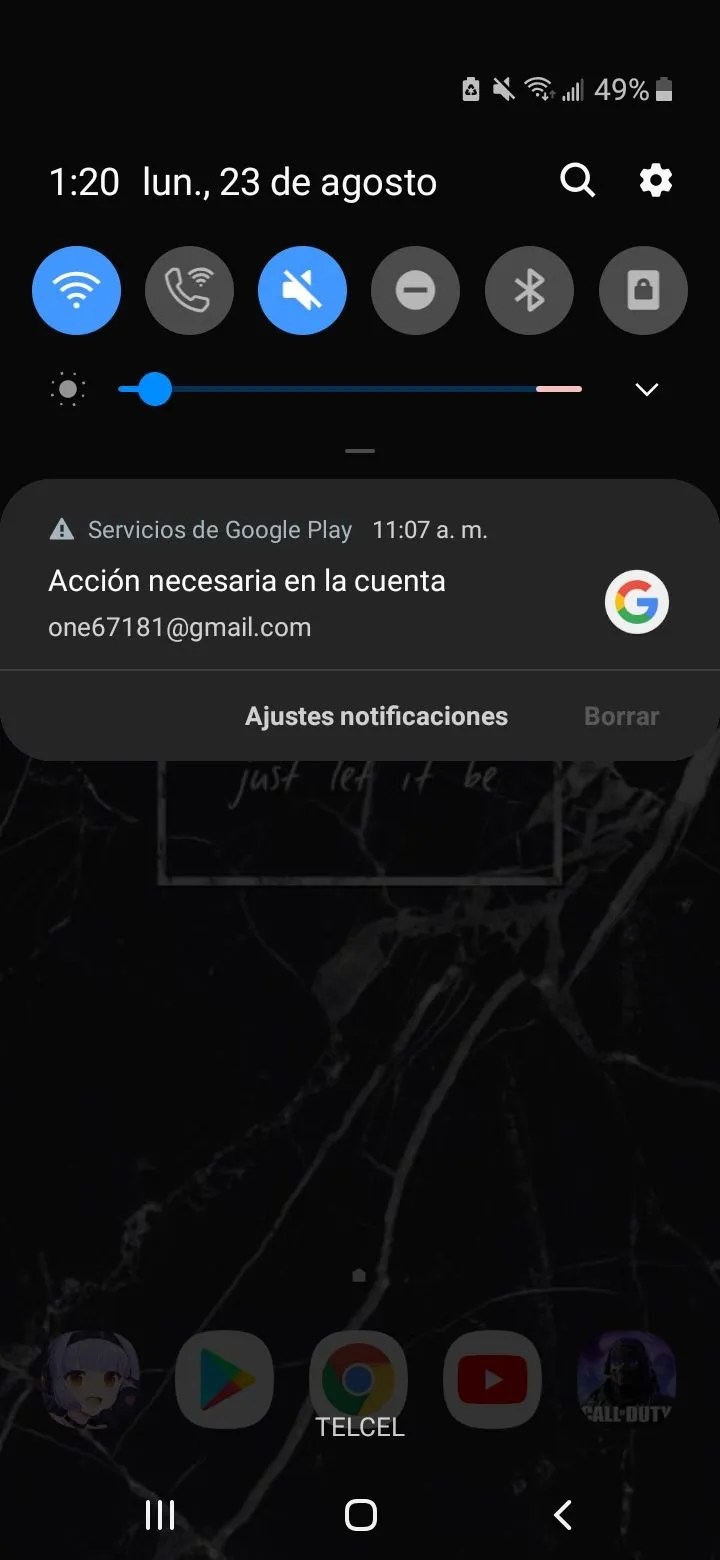Open the Google Play Store app
Image resolution: width=720 pixels, height=1560 pixels.
tap(223, 1378)
